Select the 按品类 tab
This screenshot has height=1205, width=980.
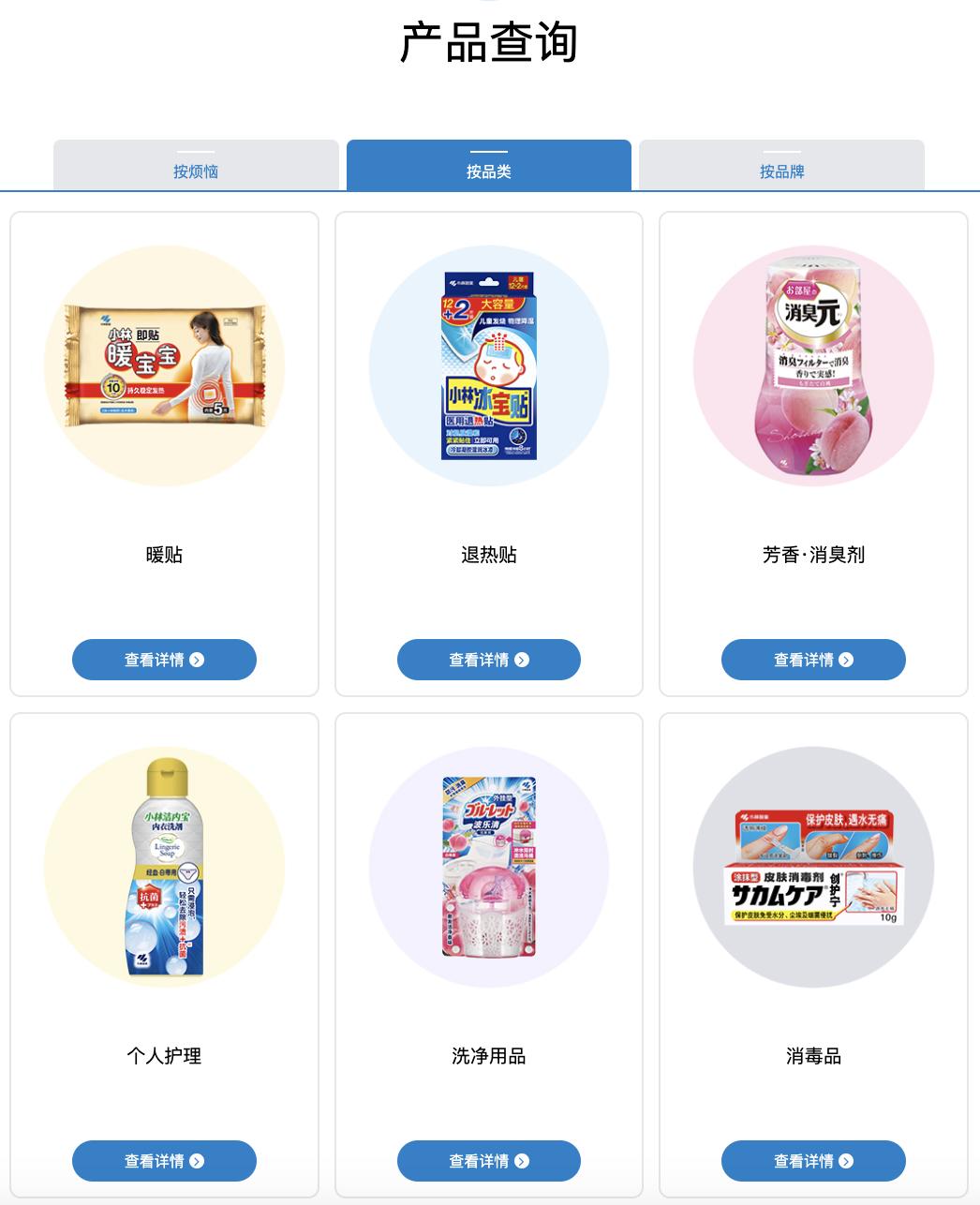[x=489, y=165]
